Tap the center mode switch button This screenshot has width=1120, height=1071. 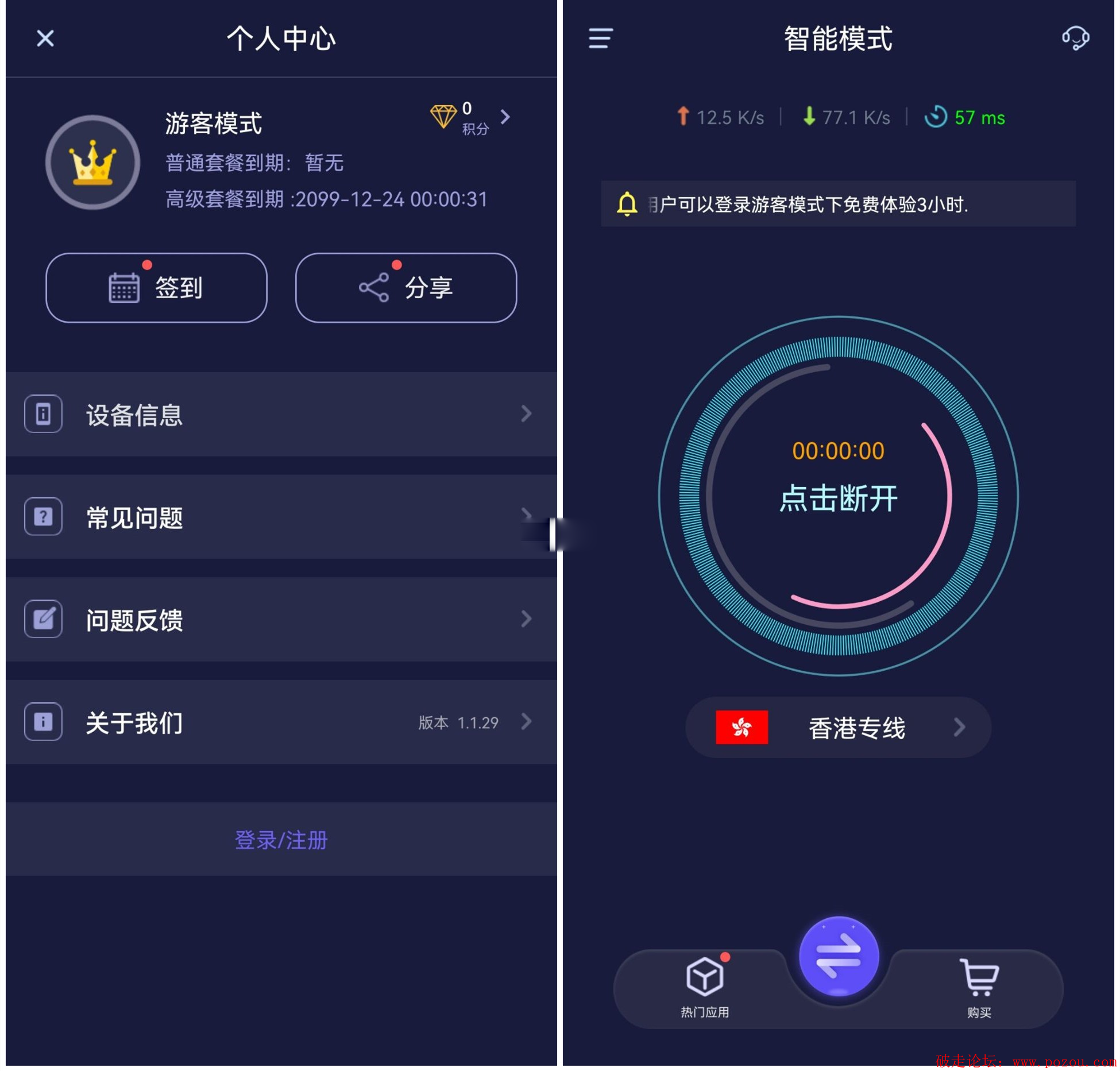[839, 956]
